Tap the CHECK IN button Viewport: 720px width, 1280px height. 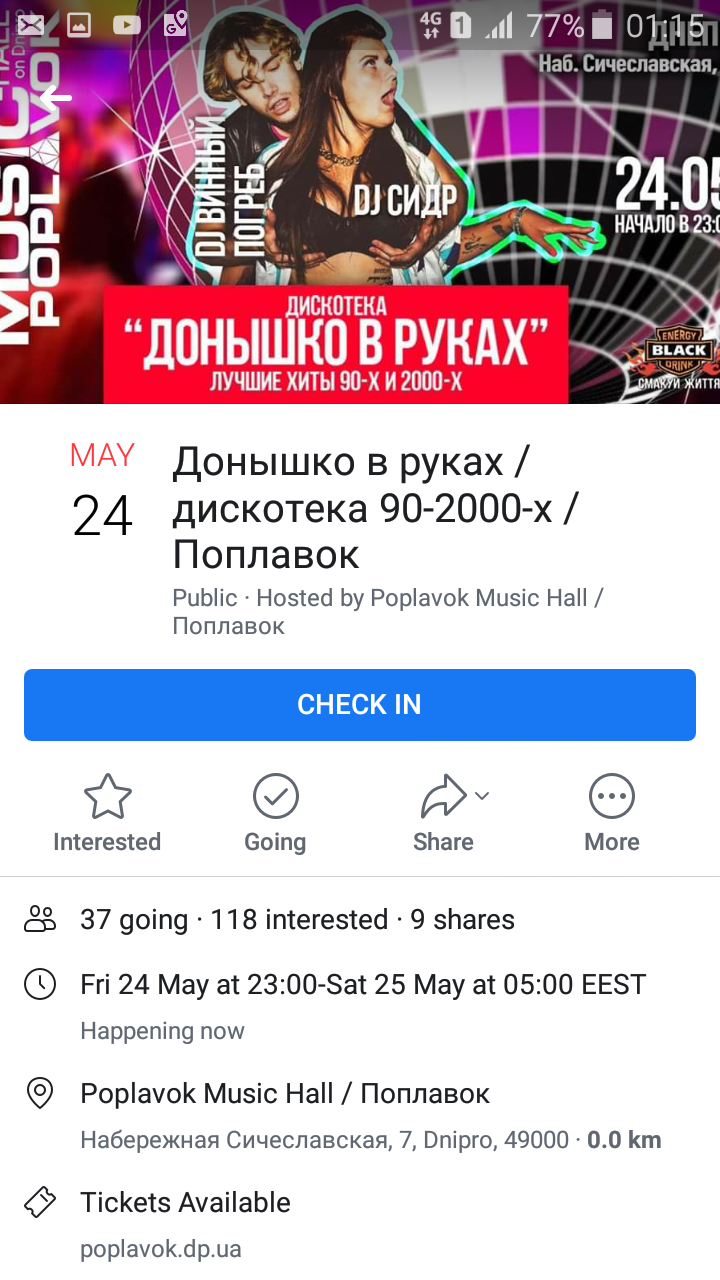click(x=359, y=704)
